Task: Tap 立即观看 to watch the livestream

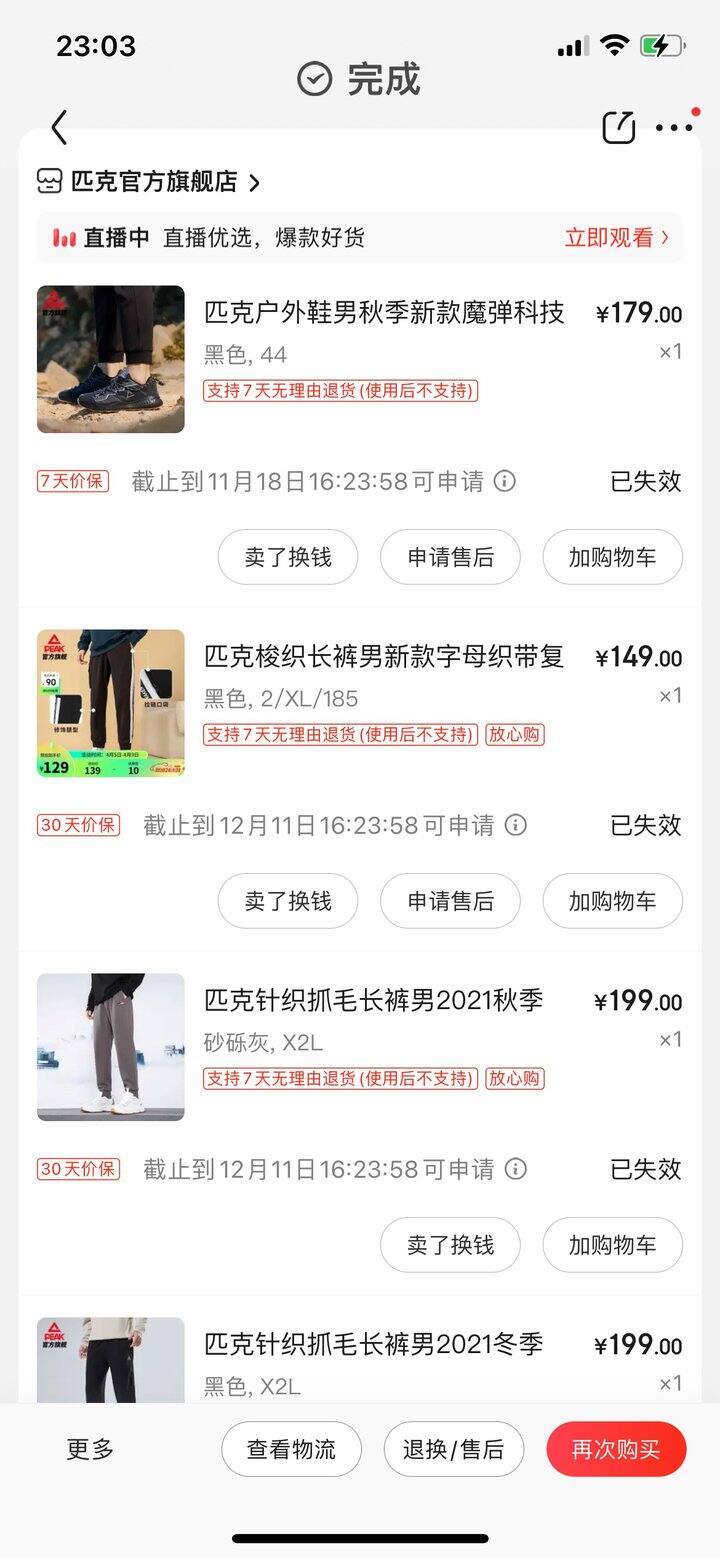Action: [x=617, y=237]
